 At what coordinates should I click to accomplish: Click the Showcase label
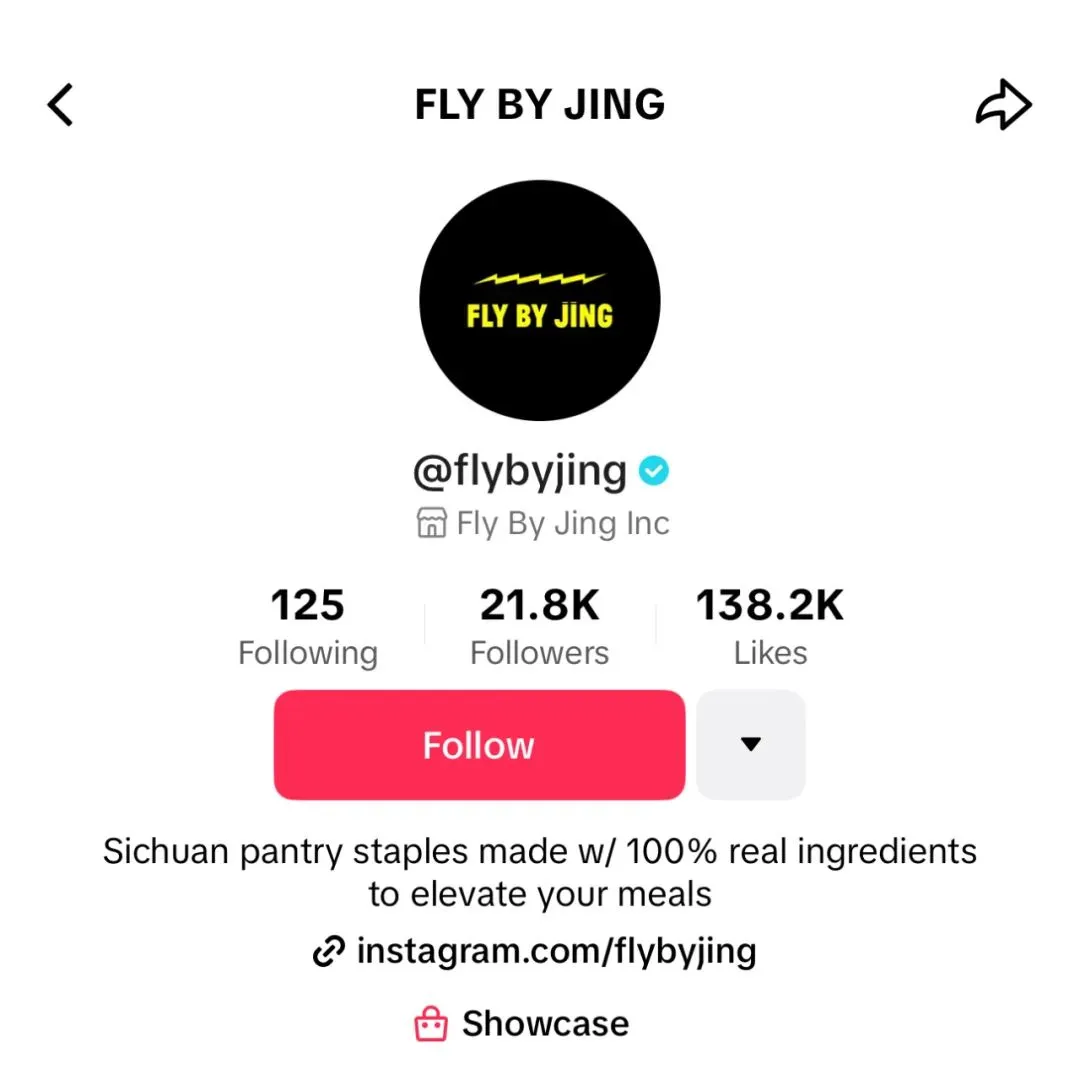[546, 1023]
